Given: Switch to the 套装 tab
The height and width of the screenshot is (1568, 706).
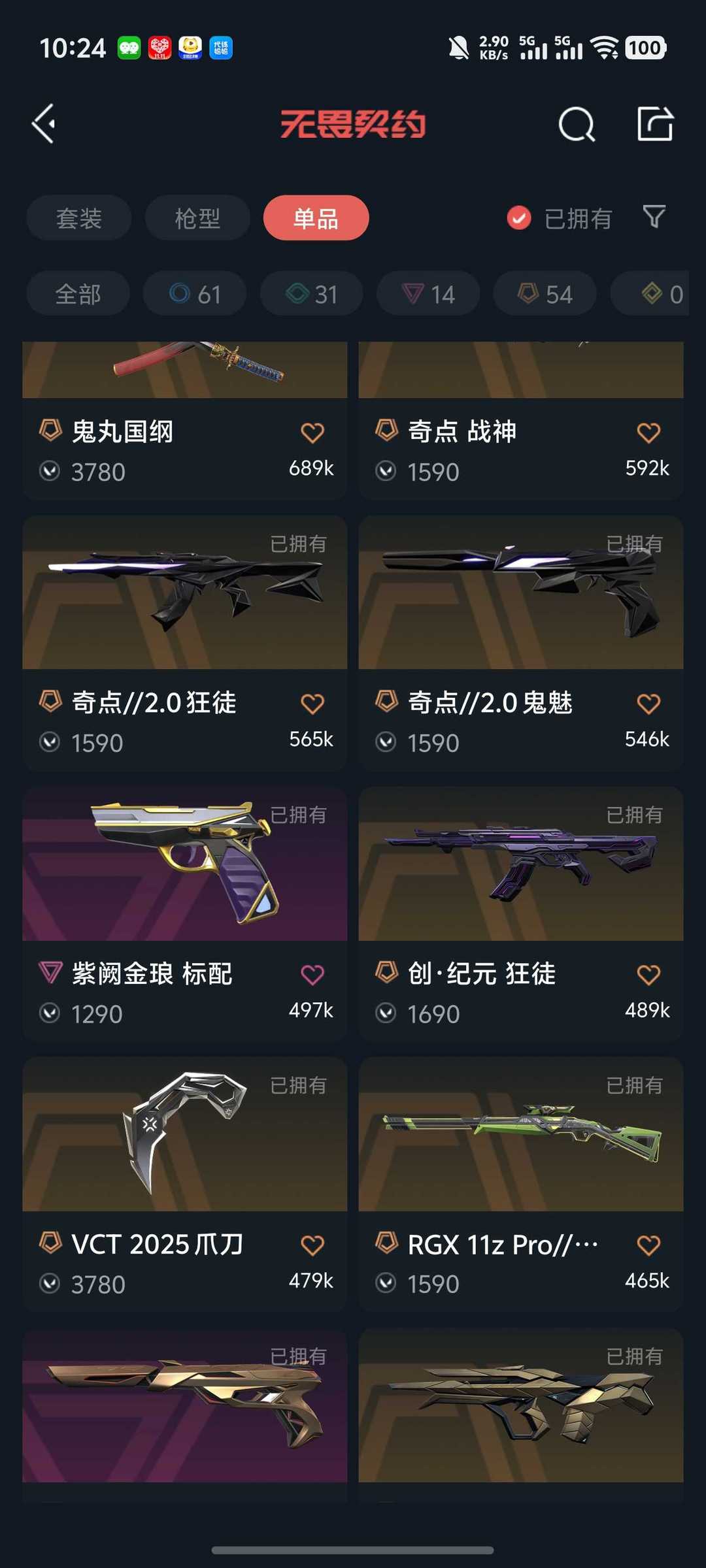Looking at the screenshot, I should coord(79,218).
